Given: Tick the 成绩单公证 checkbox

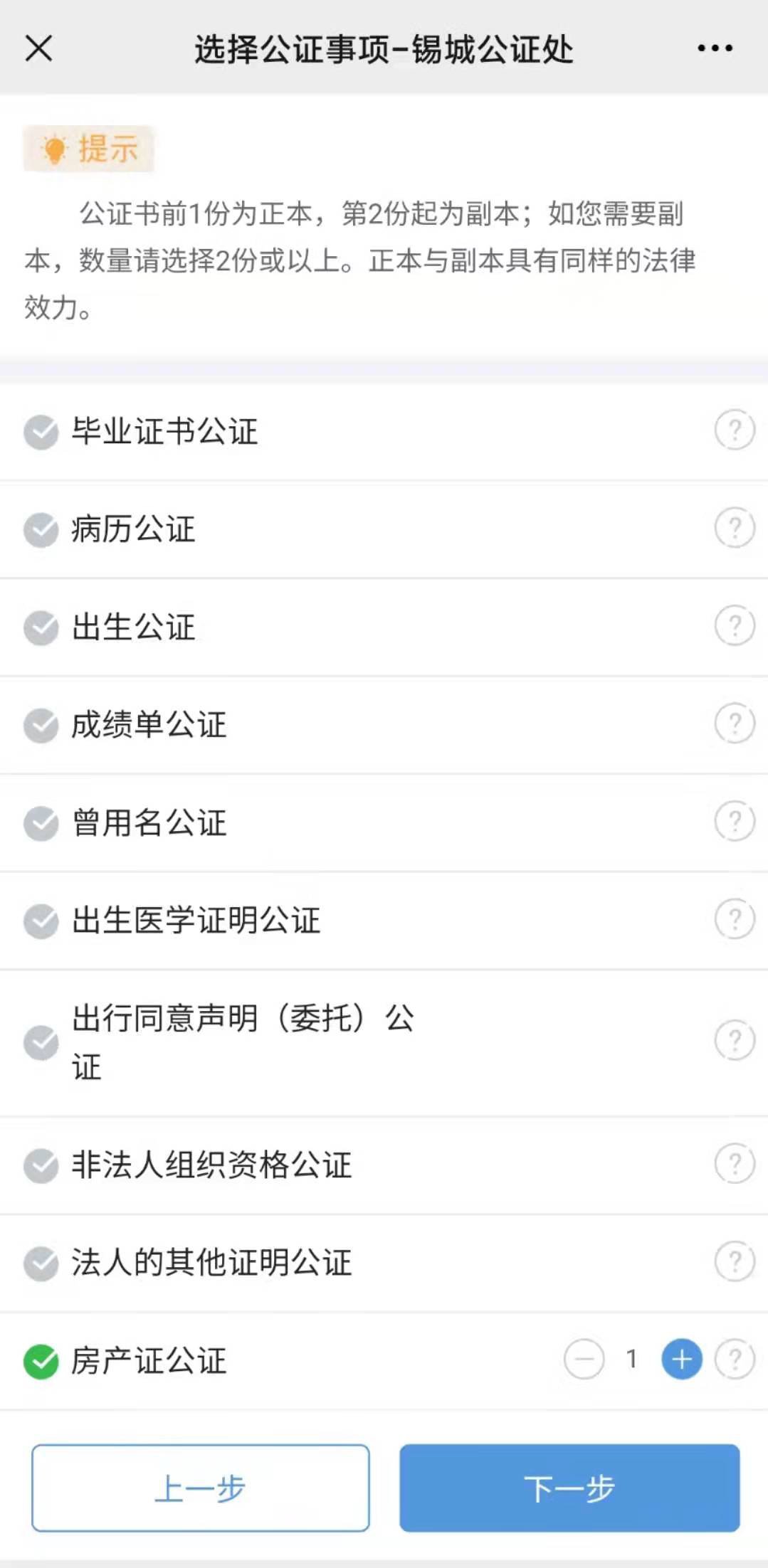Looking at the screenshot, I should (x=41, y=726).
